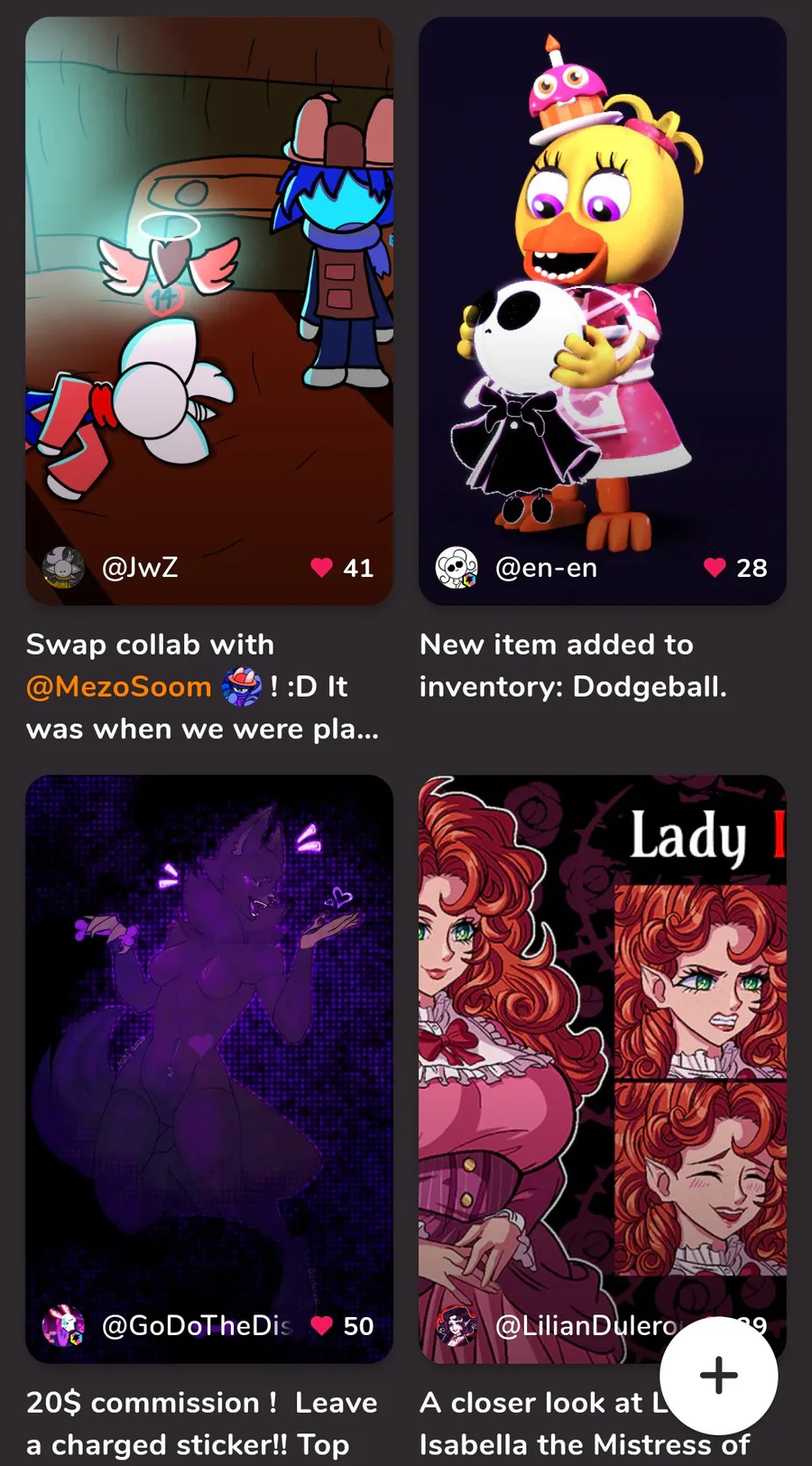View @LilianDulero's profile
This screenshot has height=1466, width=812.
557,1325
